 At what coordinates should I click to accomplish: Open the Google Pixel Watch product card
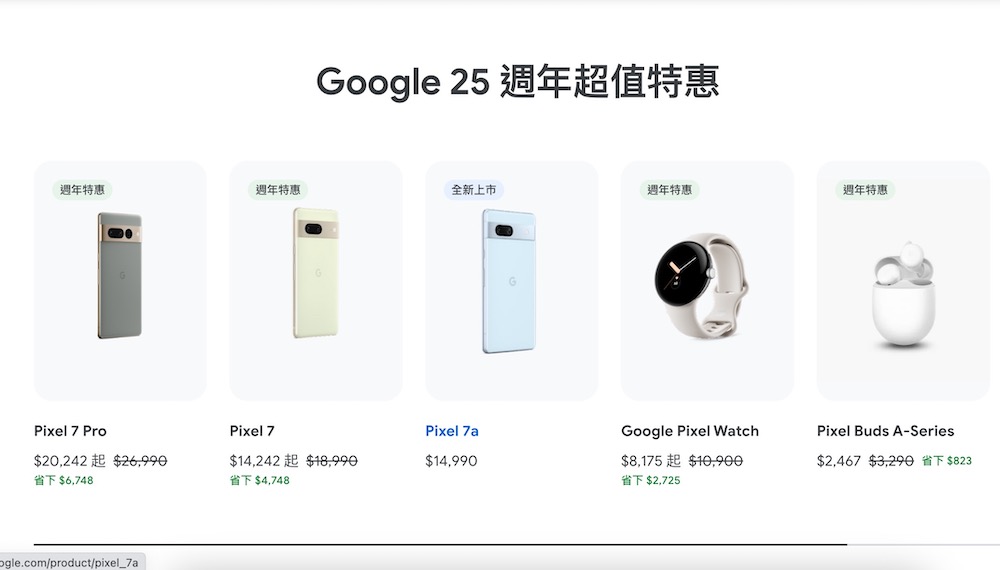click(707, 280)
